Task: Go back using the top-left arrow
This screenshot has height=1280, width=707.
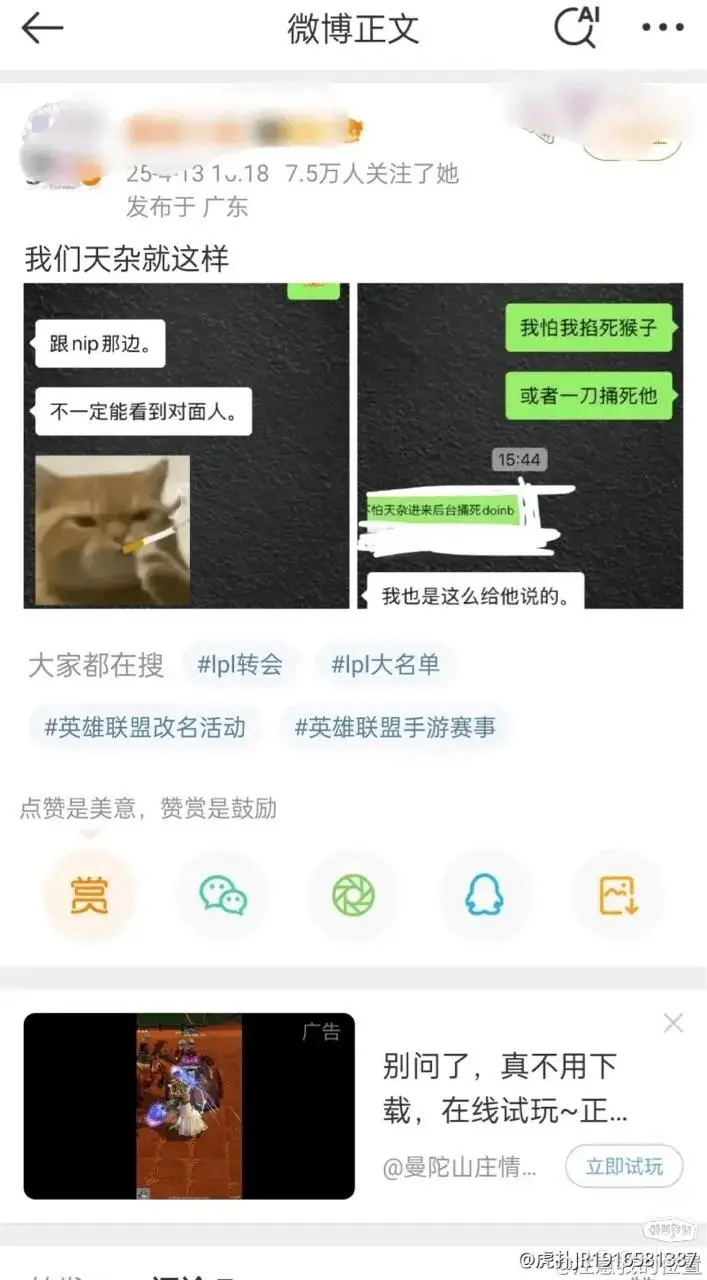Action: (42, 28)
